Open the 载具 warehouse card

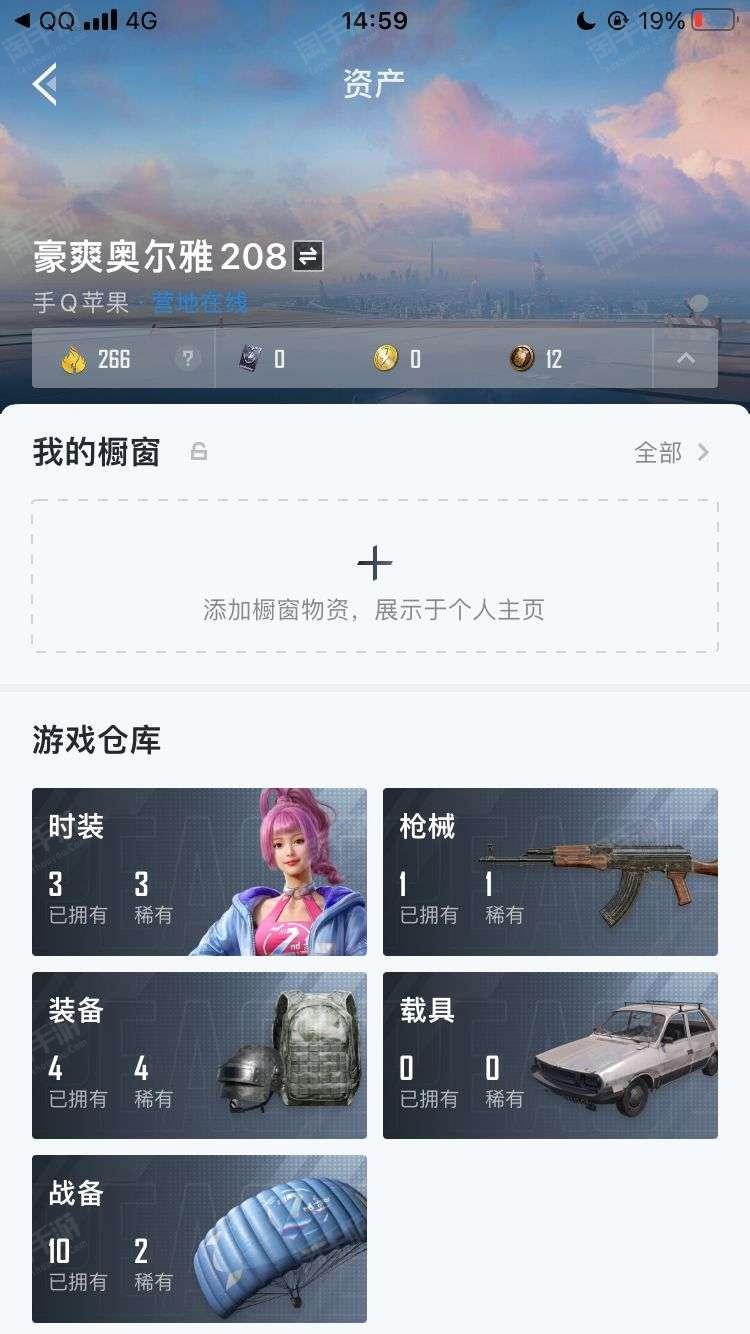(550, 1055)
